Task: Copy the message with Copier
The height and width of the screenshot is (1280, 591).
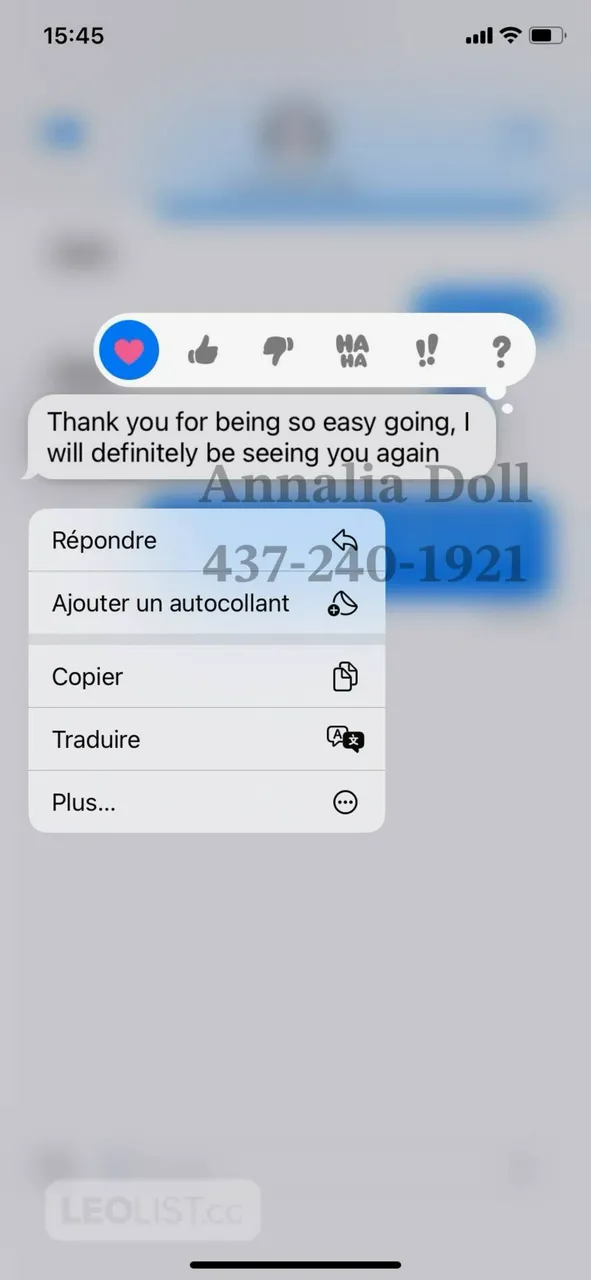Action: pyautogui.click(x=207, y=676)
